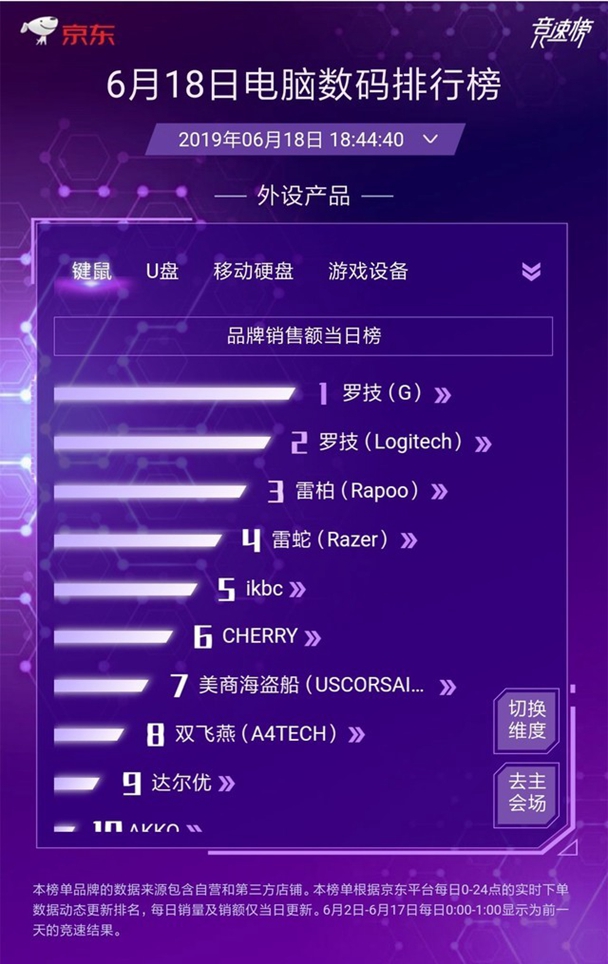The height and width of the screenshot is (964, 608).
Task: Switch to the U盘 tab
Action: 162,271
